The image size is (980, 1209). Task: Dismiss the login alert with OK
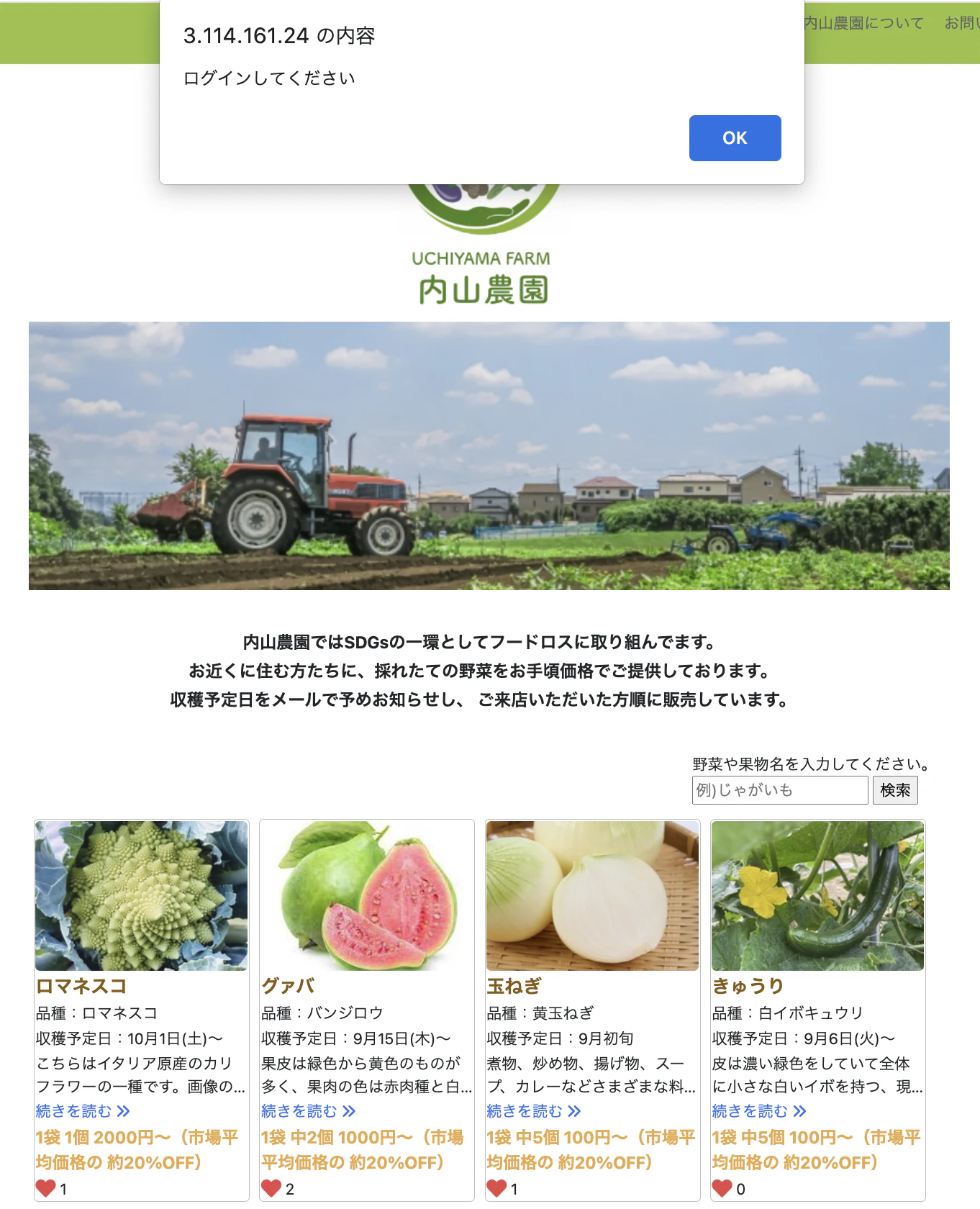point(735,138)
